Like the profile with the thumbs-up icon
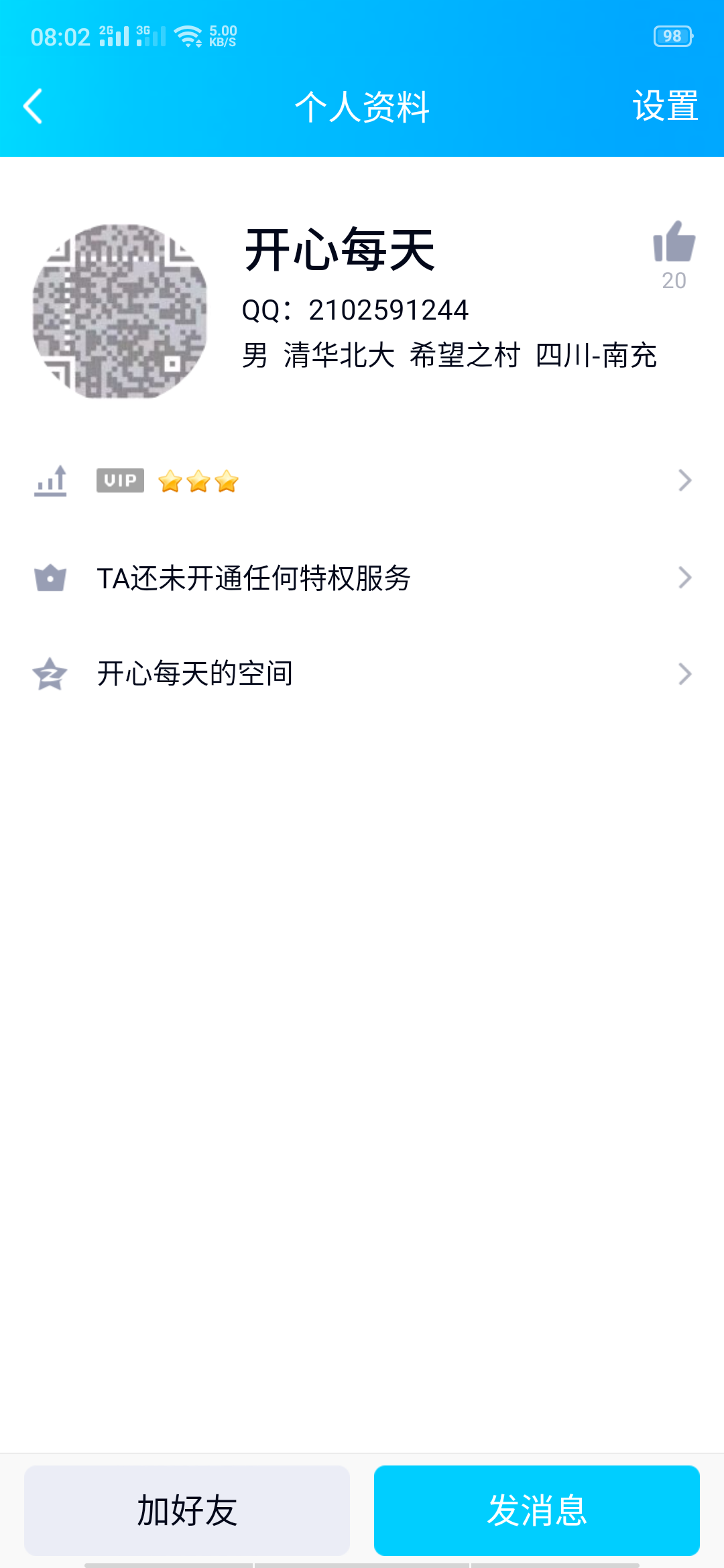 pos(674,243)
